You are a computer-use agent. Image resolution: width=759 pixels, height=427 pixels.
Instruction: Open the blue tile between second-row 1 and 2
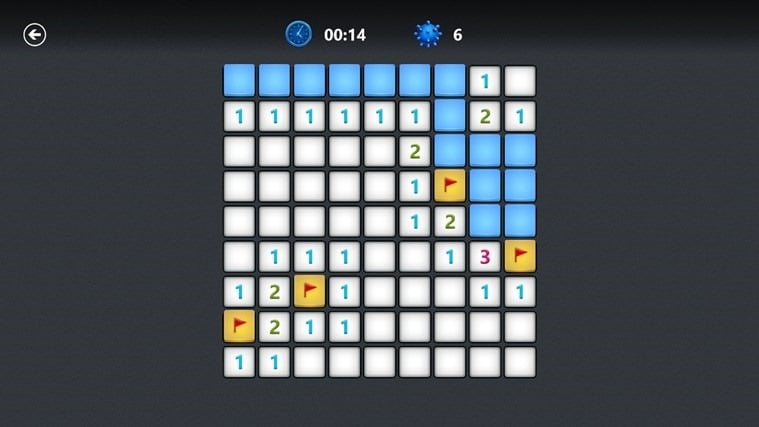(x=449, y=116)
